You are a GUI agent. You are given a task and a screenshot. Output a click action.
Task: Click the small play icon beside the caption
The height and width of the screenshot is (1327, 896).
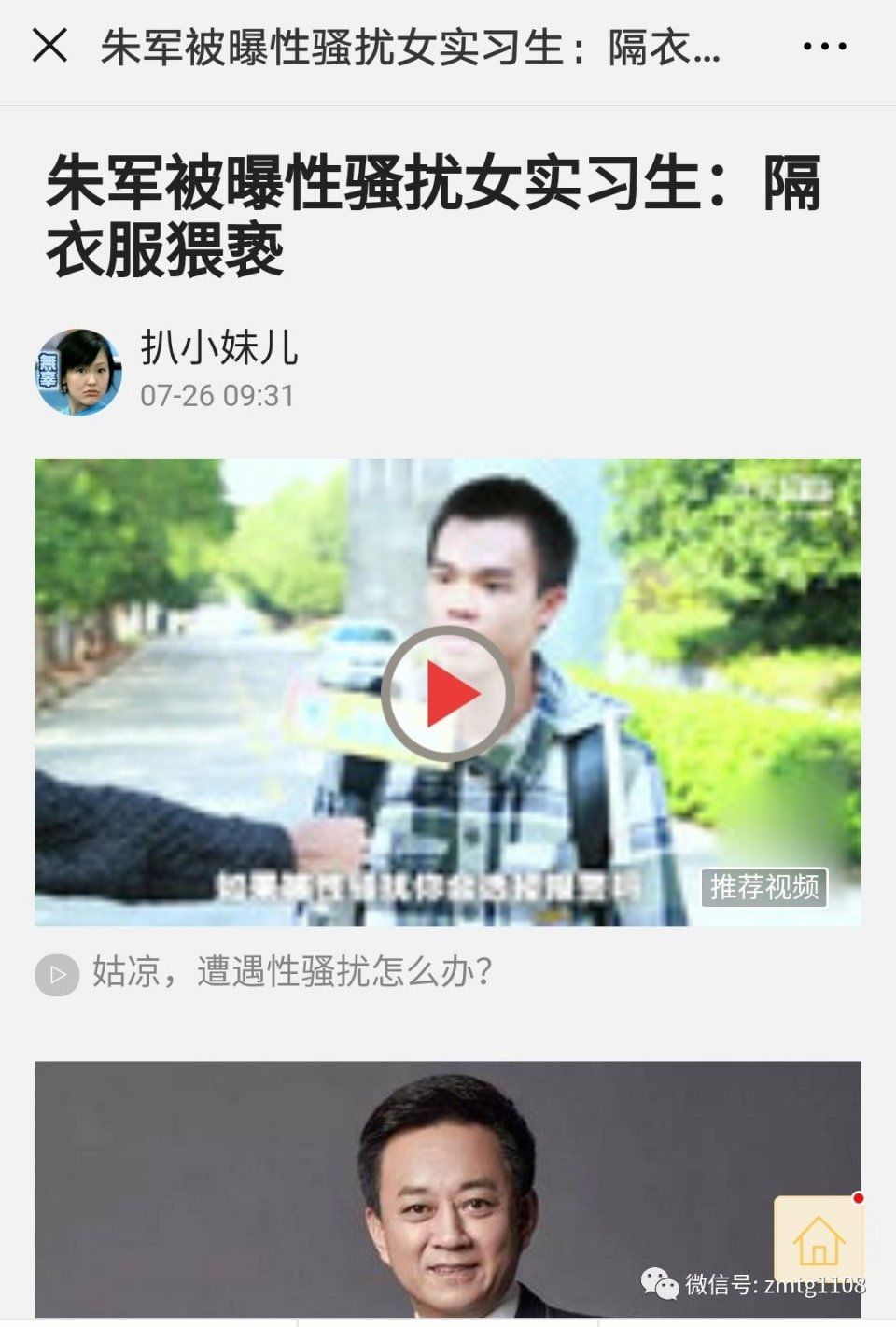[58, 974]
